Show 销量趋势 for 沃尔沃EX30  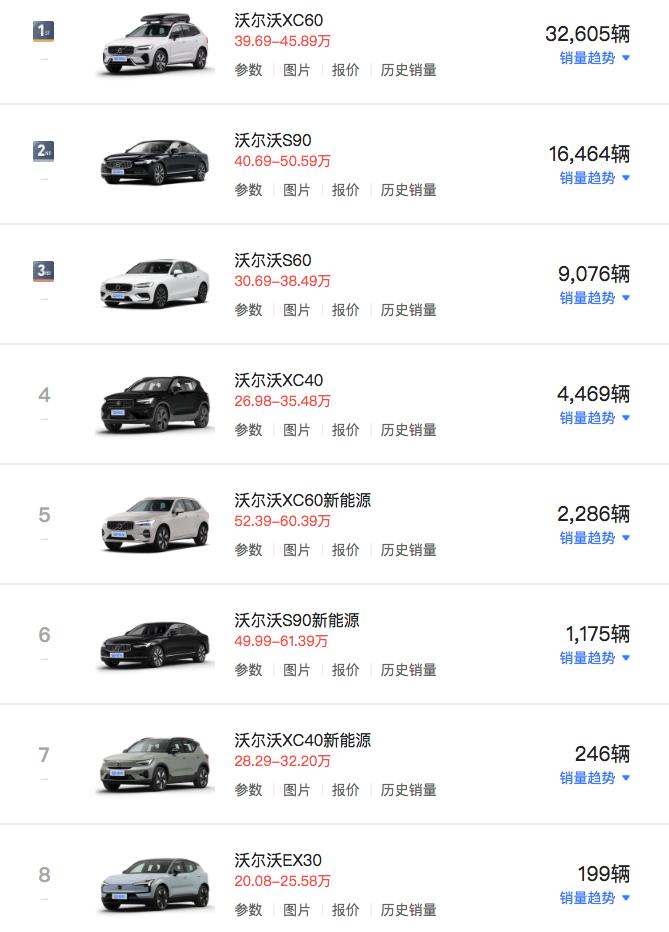(594, 898)
